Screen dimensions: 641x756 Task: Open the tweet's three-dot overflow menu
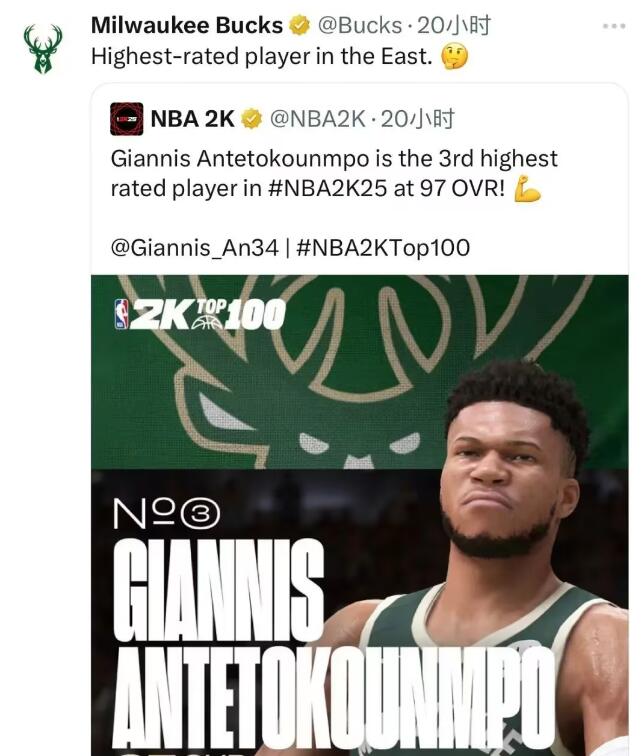tap(614, 26)
